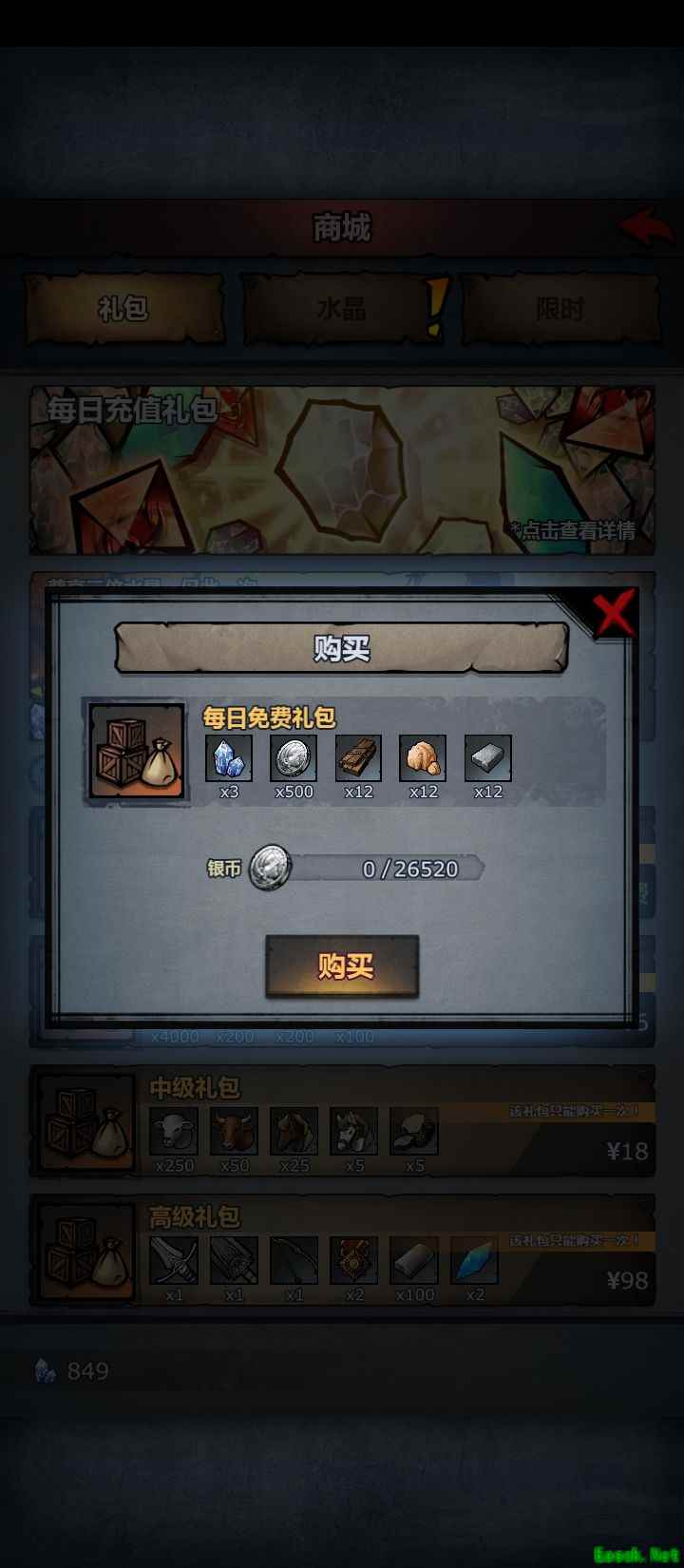The width and height of the screenshot is (684, 1568).
Task: Close the 购买 dialog with red X
Action: point(614,613)
